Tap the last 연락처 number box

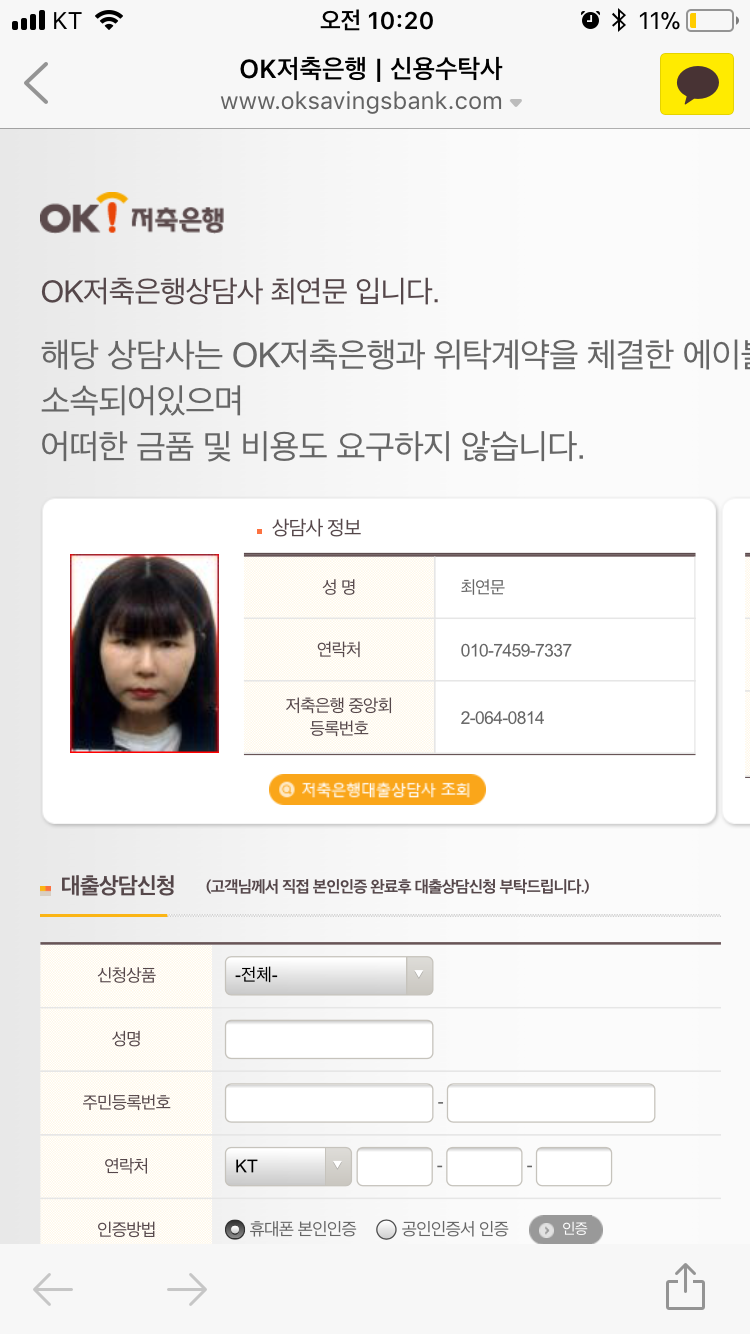(574, 1166)
